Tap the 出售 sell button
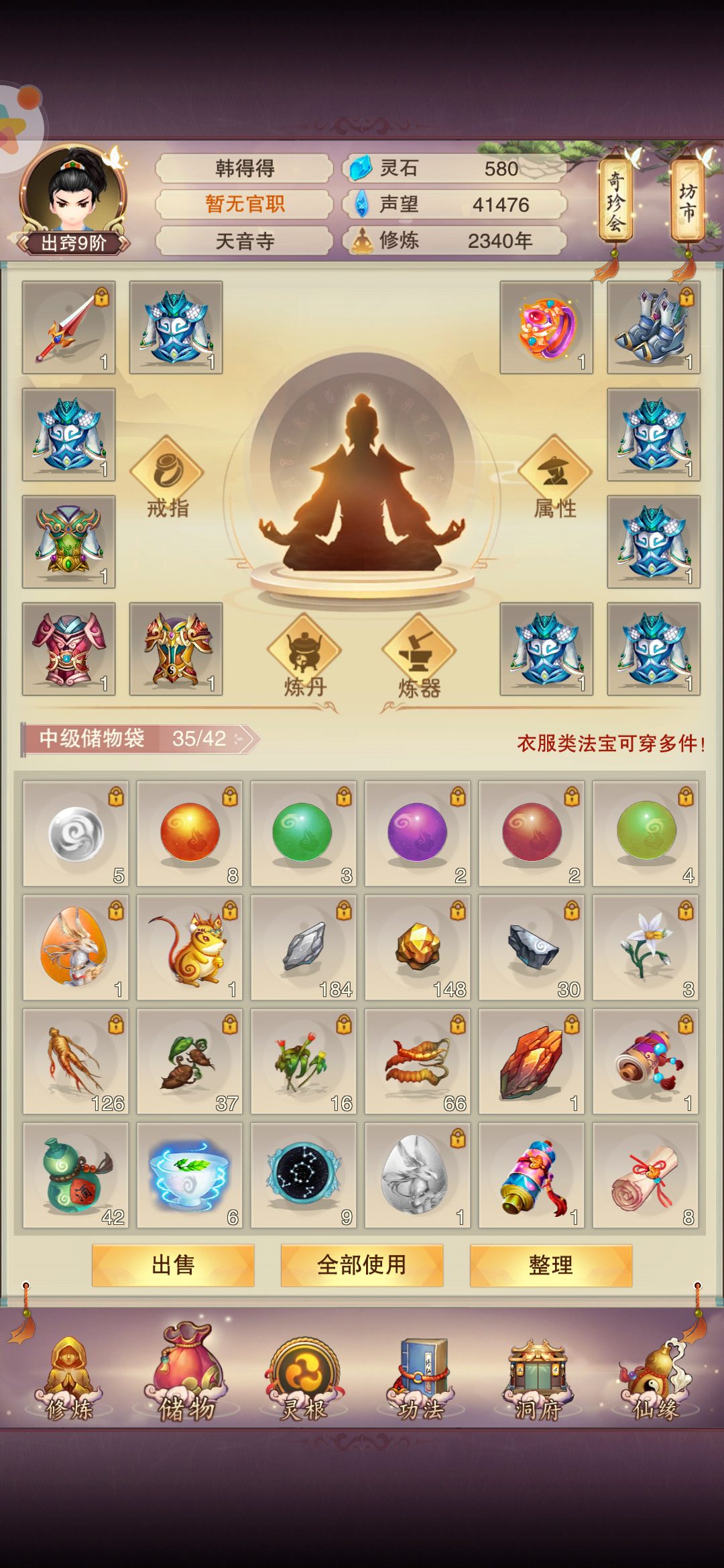 (x=173, y=1265)
